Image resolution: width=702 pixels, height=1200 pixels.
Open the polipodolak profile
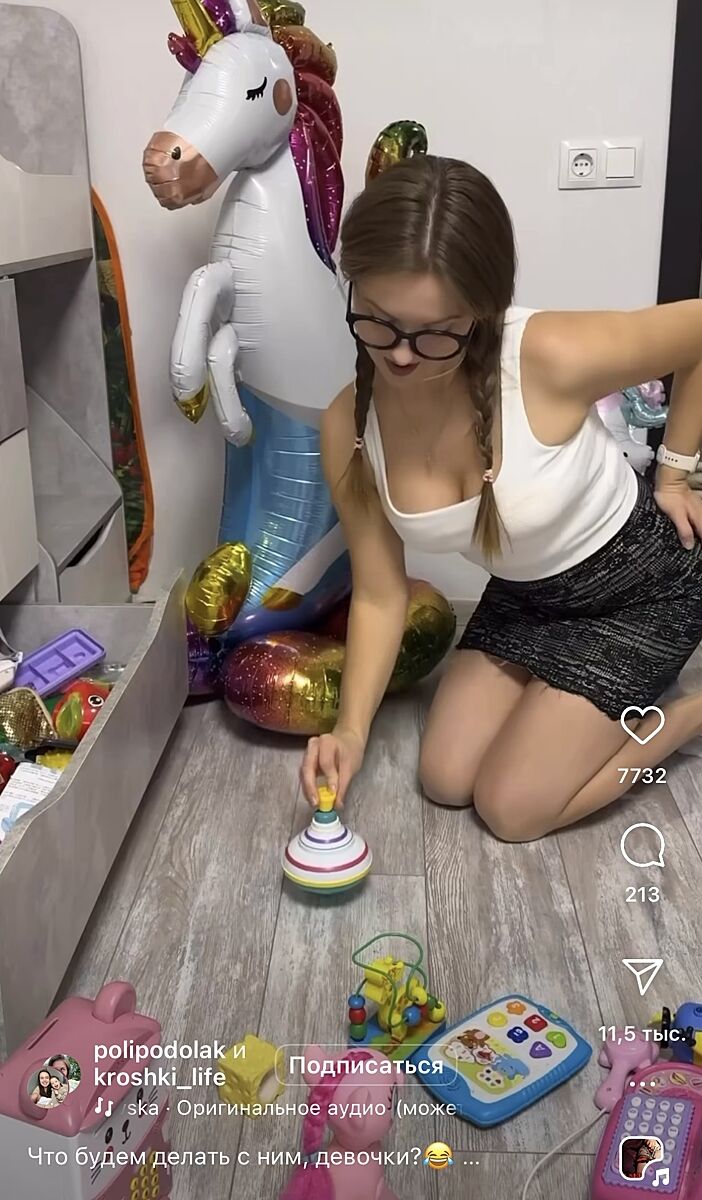pos(160,1050)
